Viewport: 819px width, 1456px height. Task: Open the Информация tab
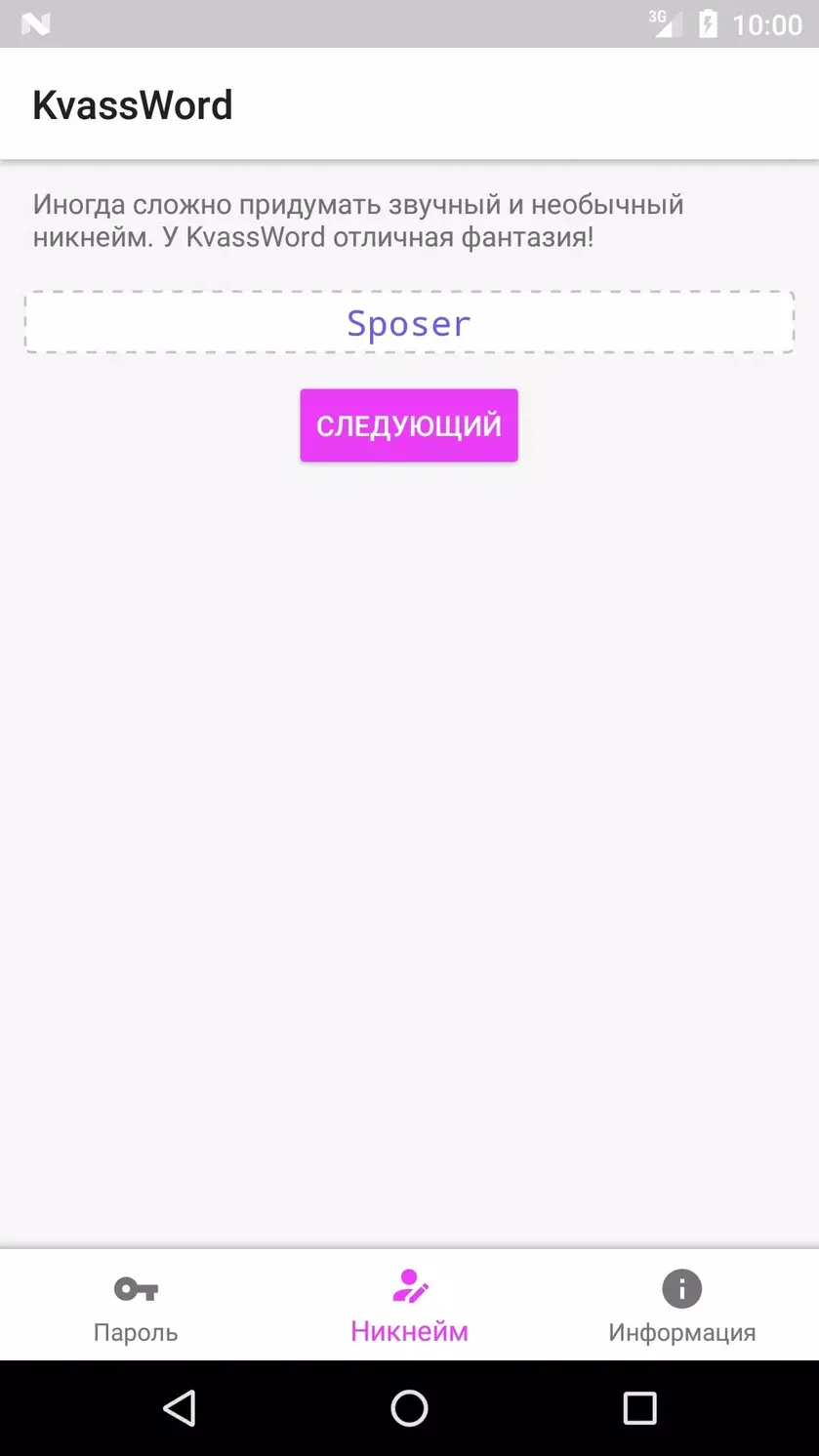click(682, 1306)
